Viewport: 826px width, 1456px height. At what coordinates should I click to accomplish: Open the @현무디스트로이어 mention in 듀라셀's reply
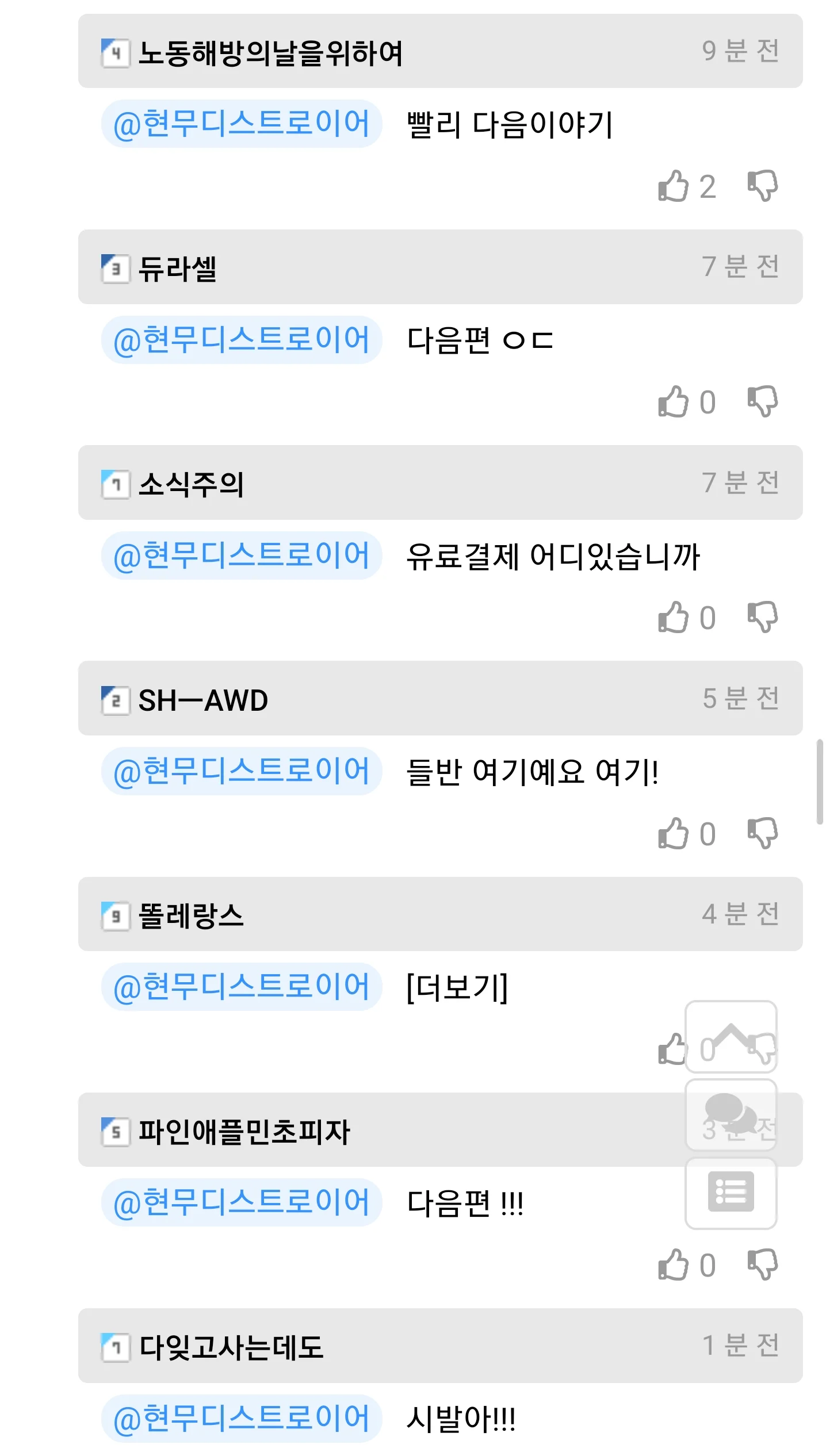[x=242, y=340]
